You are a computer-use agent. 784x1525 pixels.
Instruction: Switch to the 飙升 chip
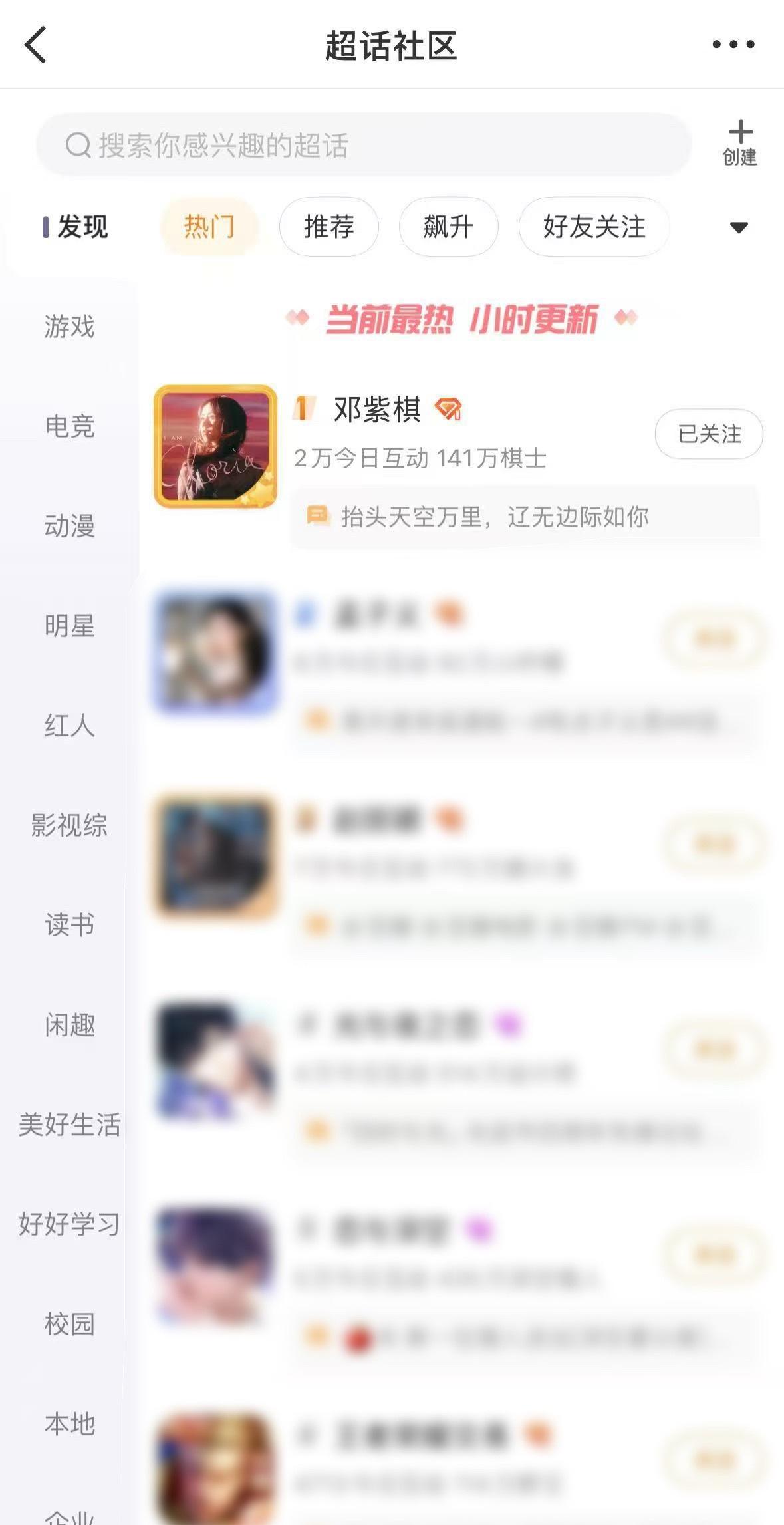point(448,227)
